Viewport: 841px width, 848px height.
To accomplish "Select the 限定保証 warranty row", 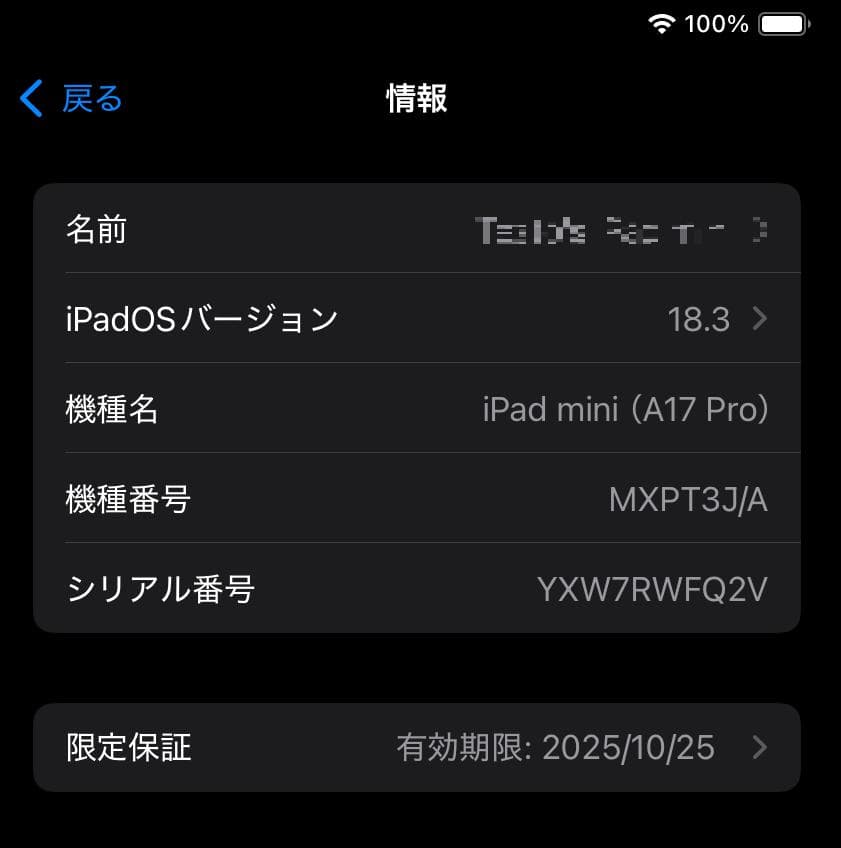I will [420, 747].
